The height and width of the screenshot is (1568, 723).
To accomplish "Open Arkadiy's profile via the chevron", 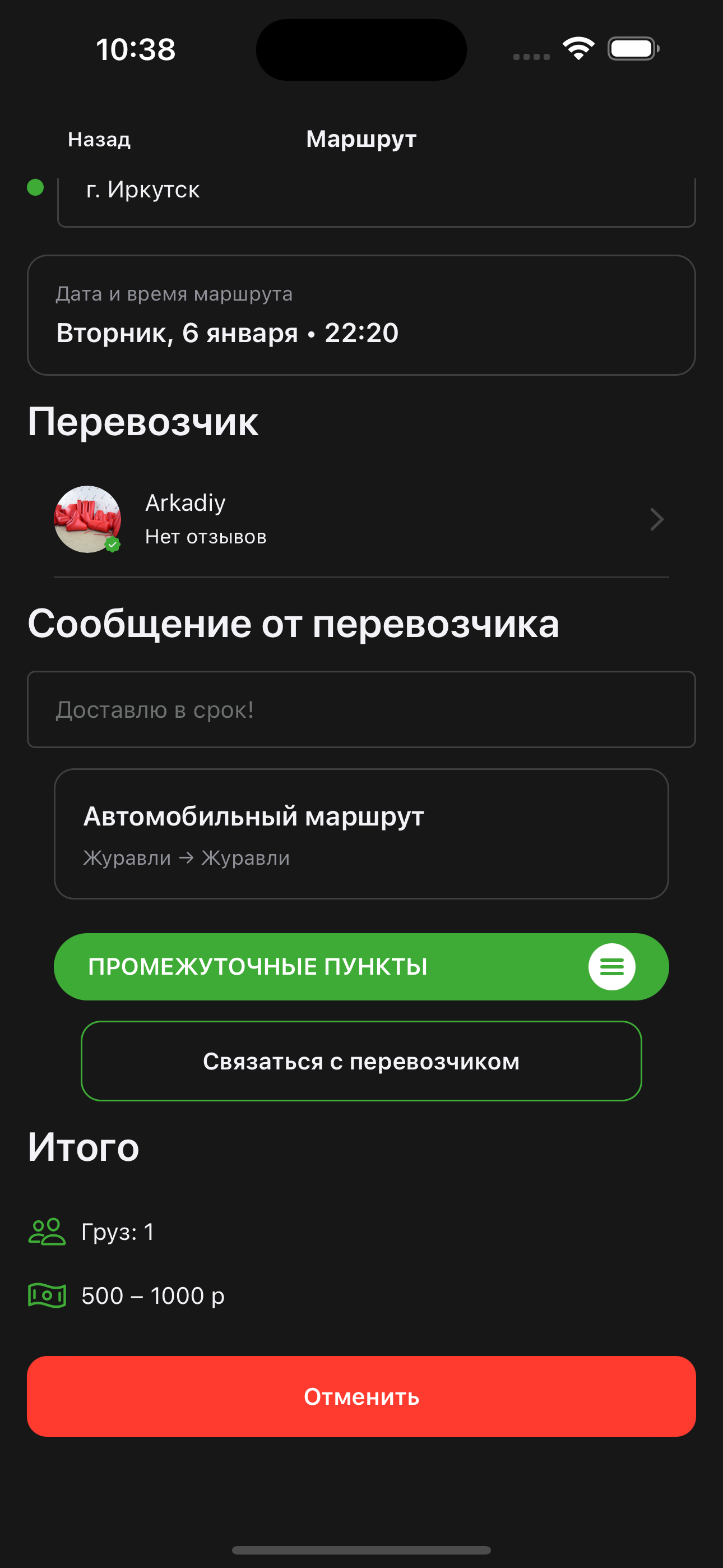I will [x=657, y=519].
